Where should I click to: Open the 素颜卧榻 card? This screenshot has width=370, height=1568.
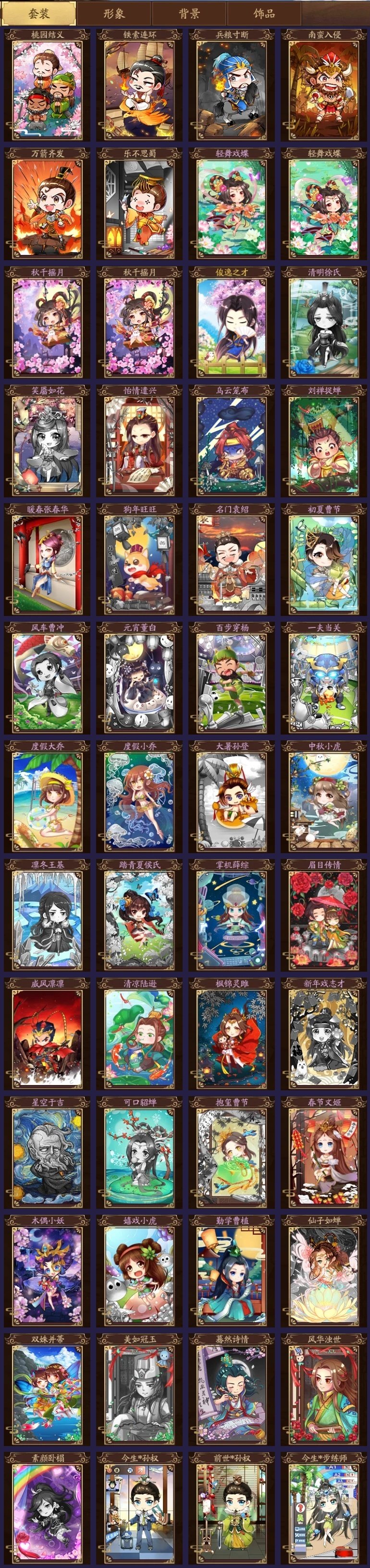pyautogui.click(x=48, y=1508)
